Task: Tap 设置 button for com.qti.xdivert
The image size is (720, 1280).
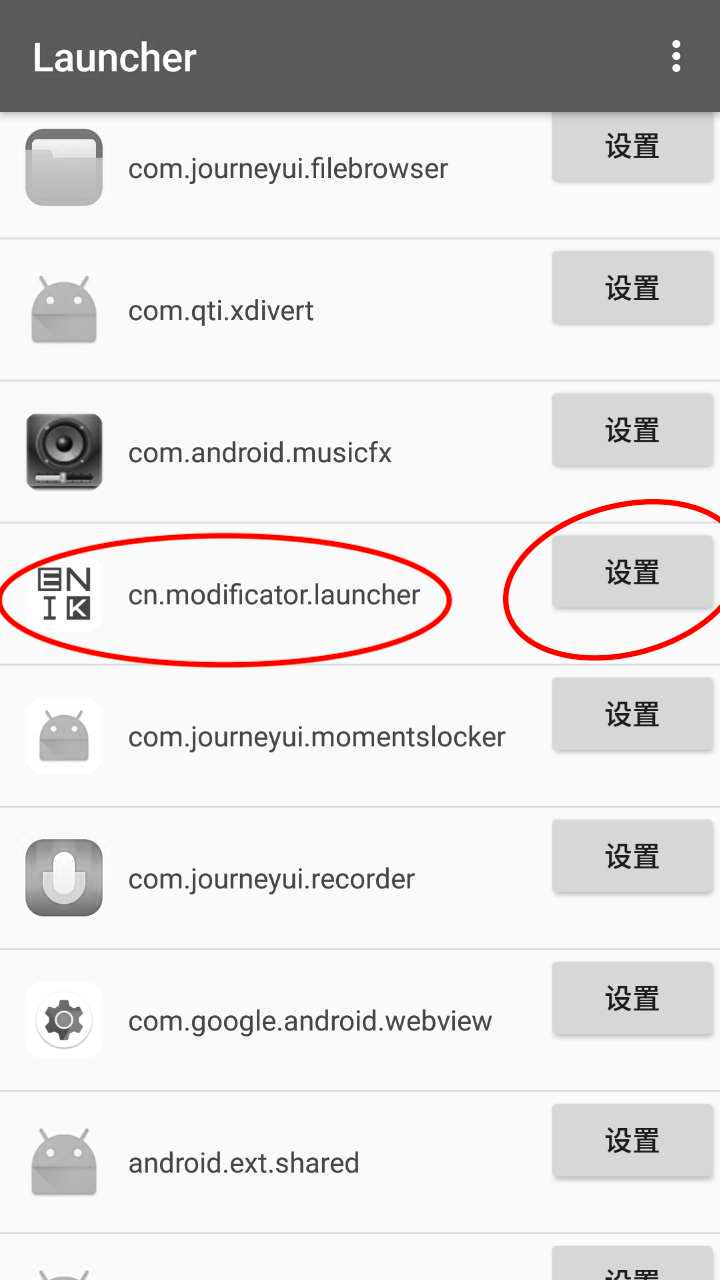Action: pyautogui.click(x=633, y=289)
